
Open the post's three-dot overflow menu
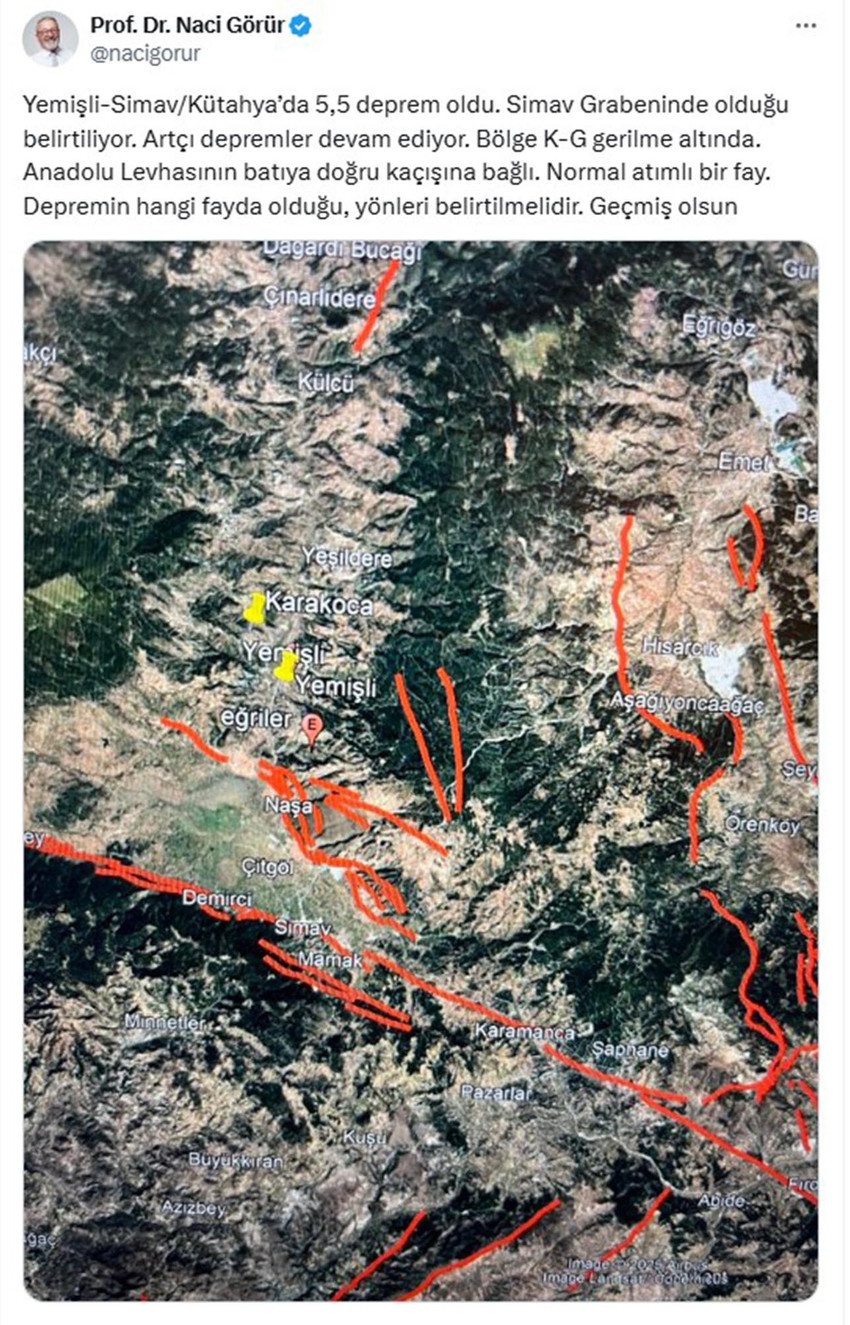(805, 26)
